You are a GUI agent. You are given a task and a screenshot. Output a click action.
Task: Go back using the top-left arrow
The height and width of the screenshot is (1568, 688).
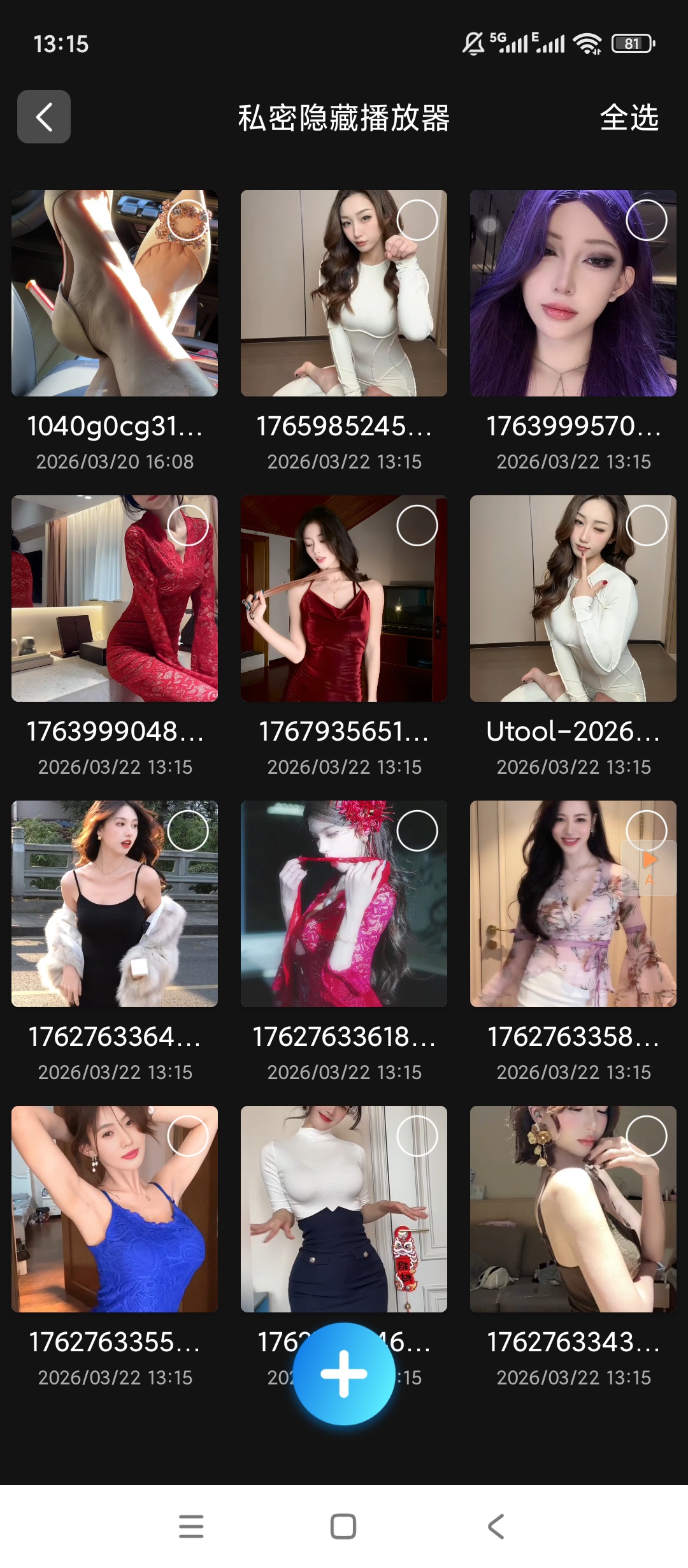(x=43, y=117)
